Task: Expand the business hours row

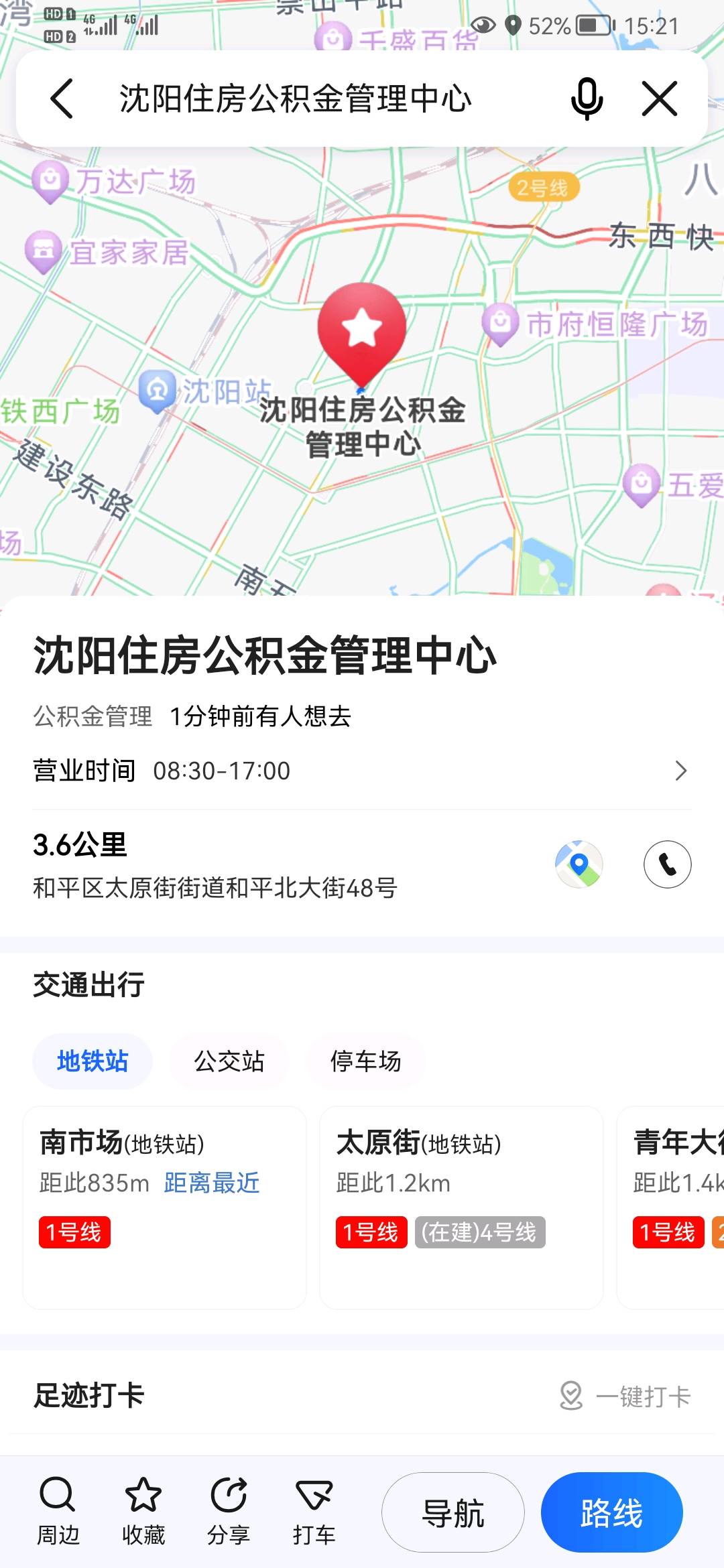Action: click(680, 771)
